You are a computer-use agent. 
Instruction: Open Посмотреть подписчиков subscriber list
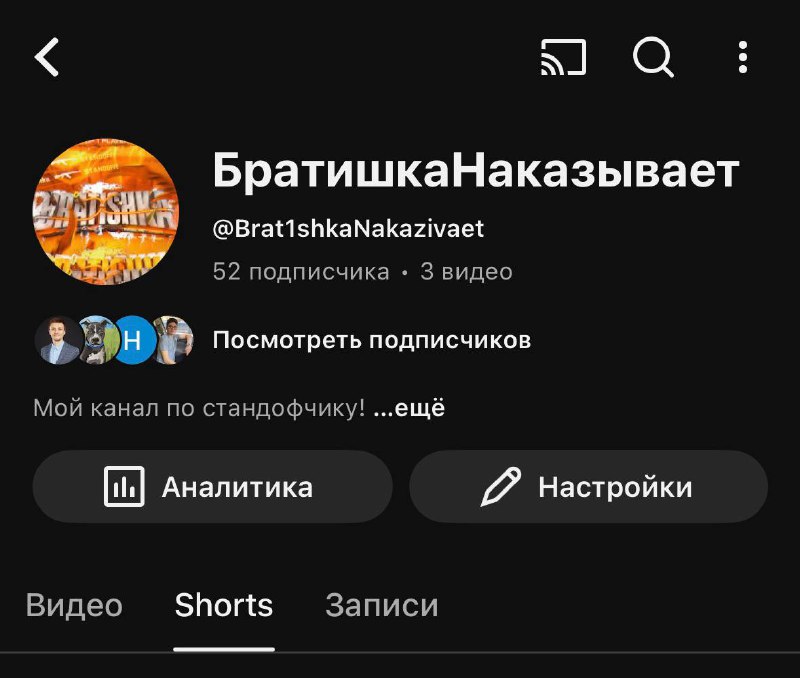pos(371,340)
